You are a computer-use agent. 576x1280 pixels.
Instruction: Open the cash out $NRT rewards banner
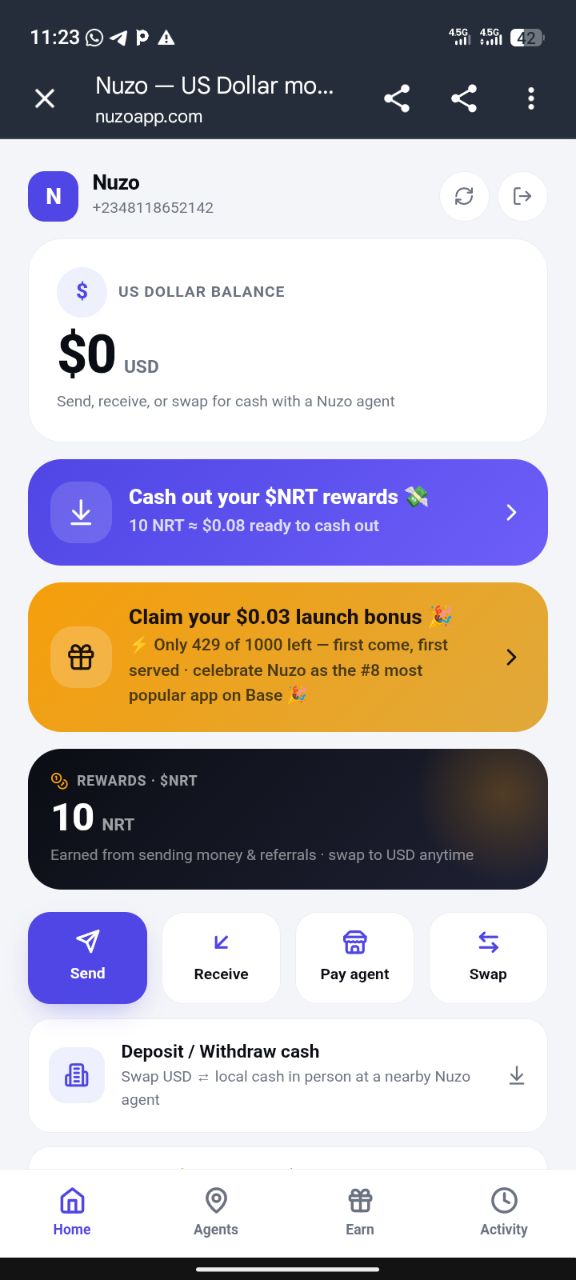pyautogui.click(x=288, y=512)
